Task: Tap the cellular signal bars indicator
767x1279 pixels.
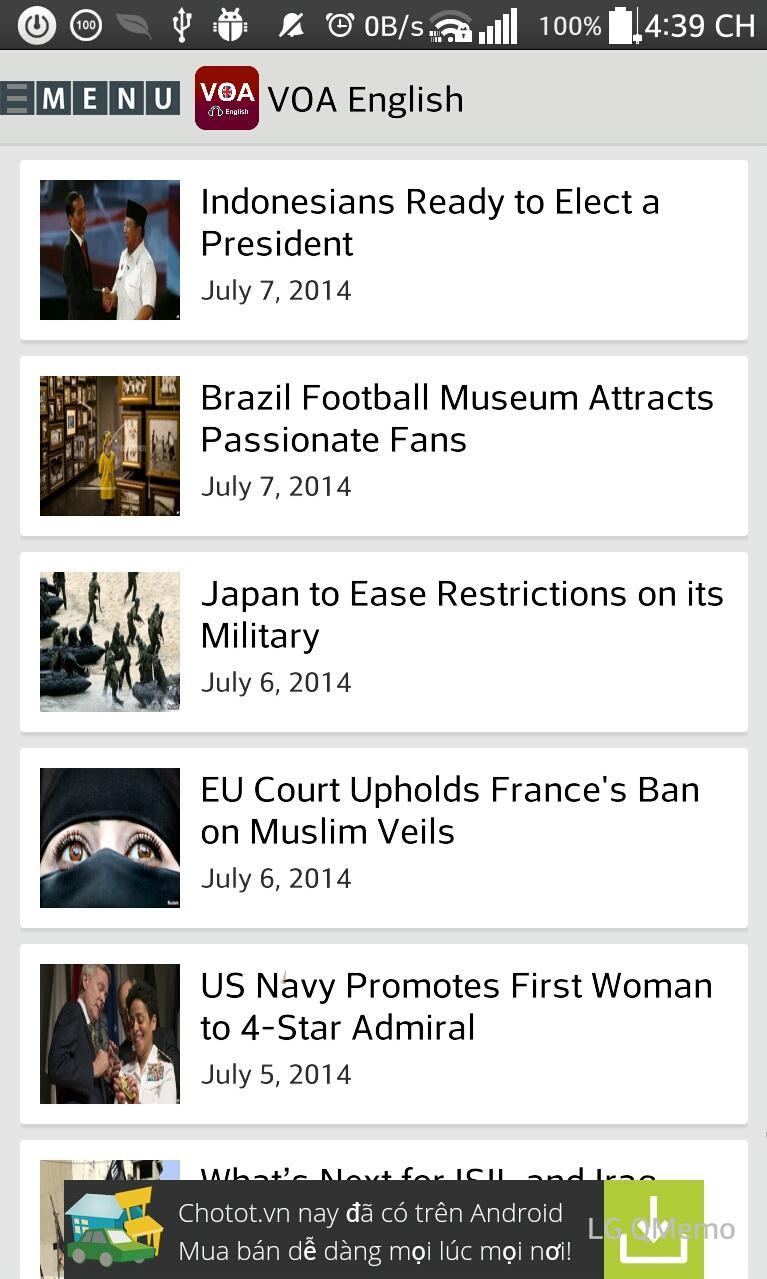Action: point(497,26)
